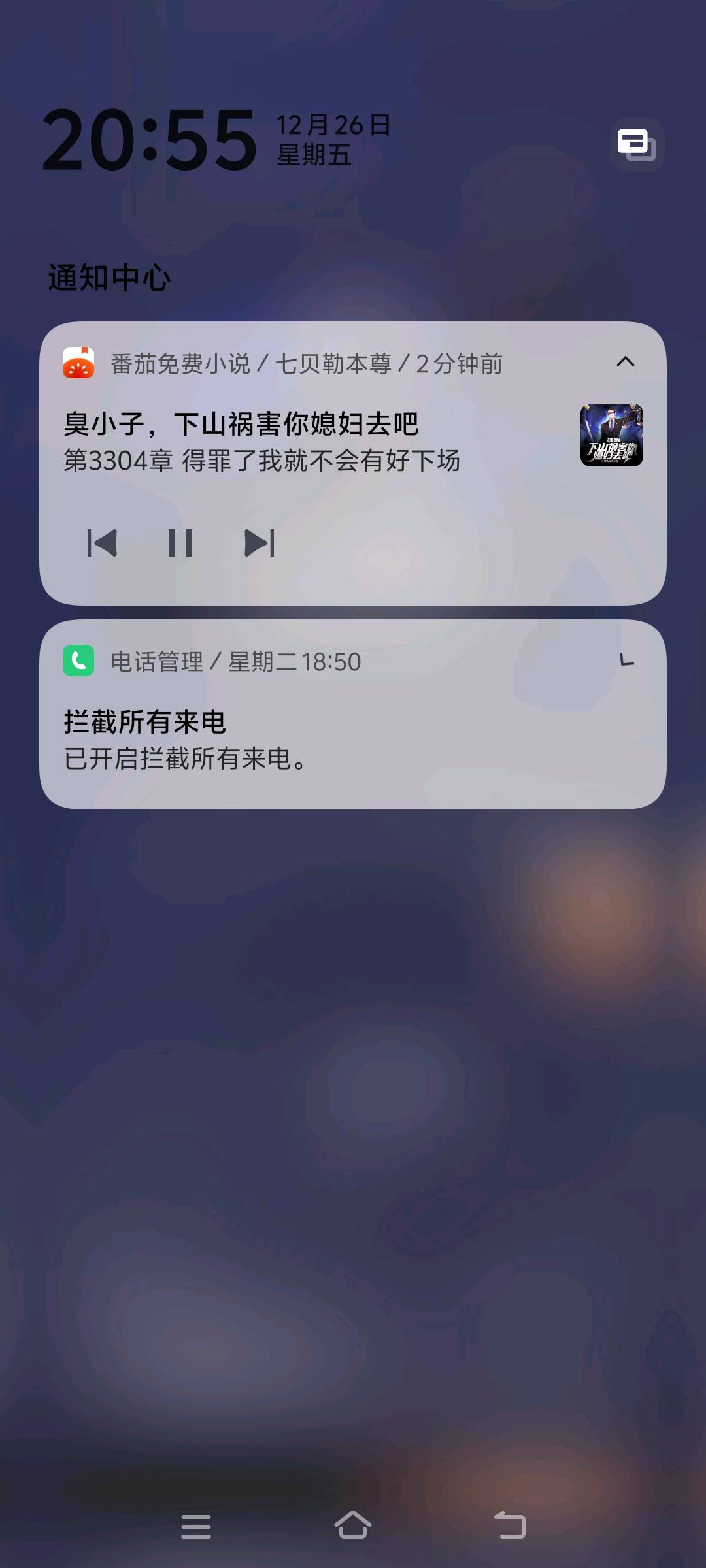Open the recent apps menu button
Viewport: 706px width, 1568px height.
(x=196, y=1526)
